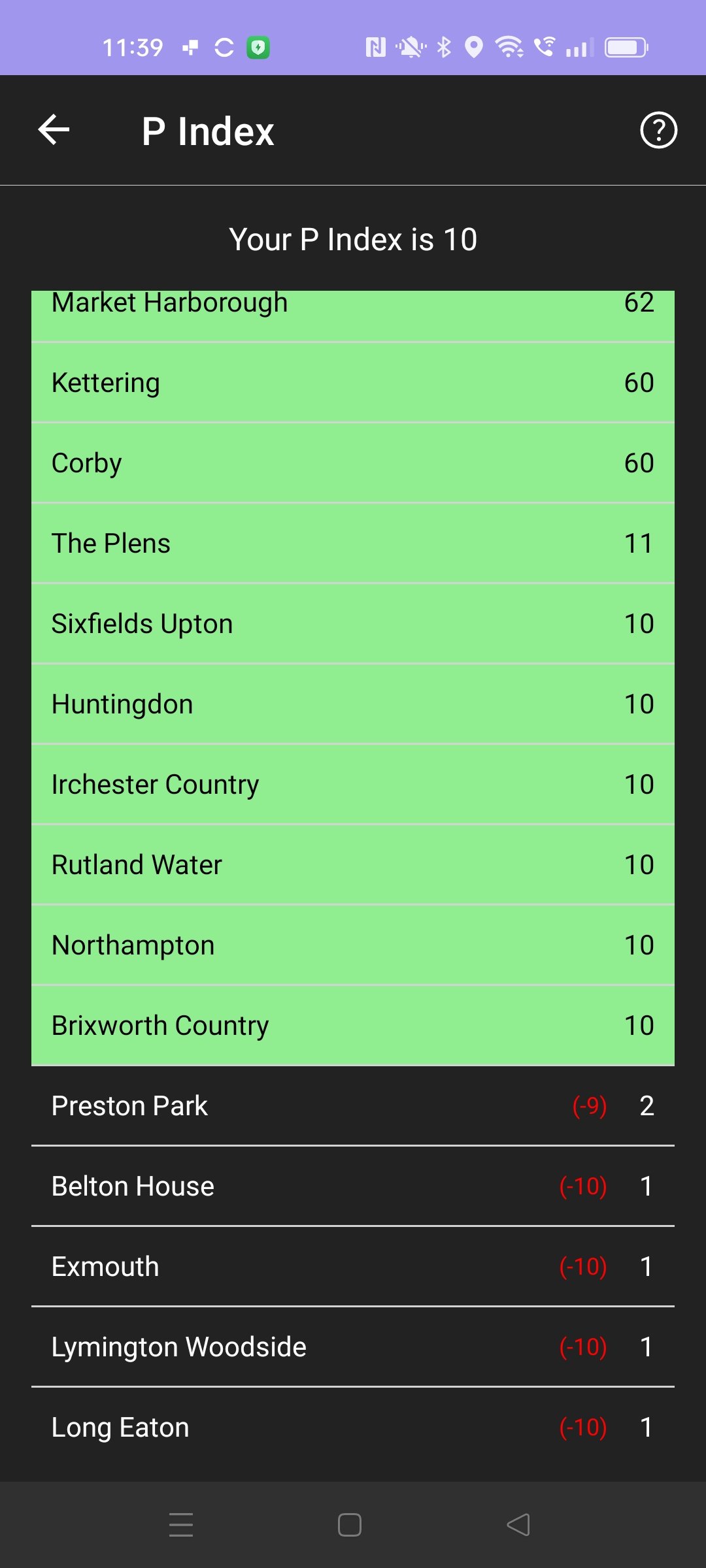The width and height of the screenshot is (706, 1568).
Task: Go back using the app bar arrow
Action: (x=54, y=129)
